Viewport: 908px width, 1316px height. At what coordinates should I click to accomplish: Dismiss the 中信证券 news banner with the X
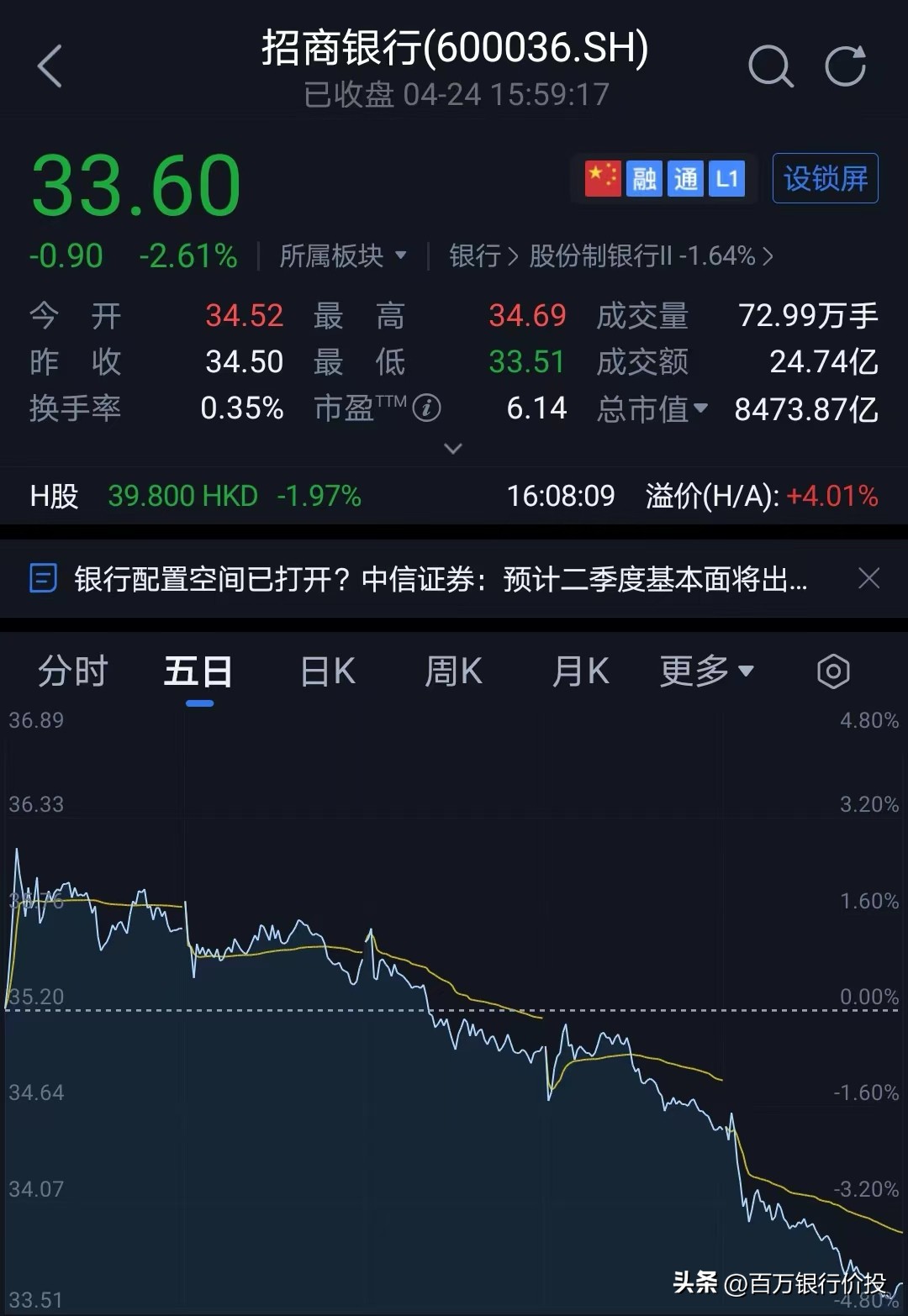868,579
